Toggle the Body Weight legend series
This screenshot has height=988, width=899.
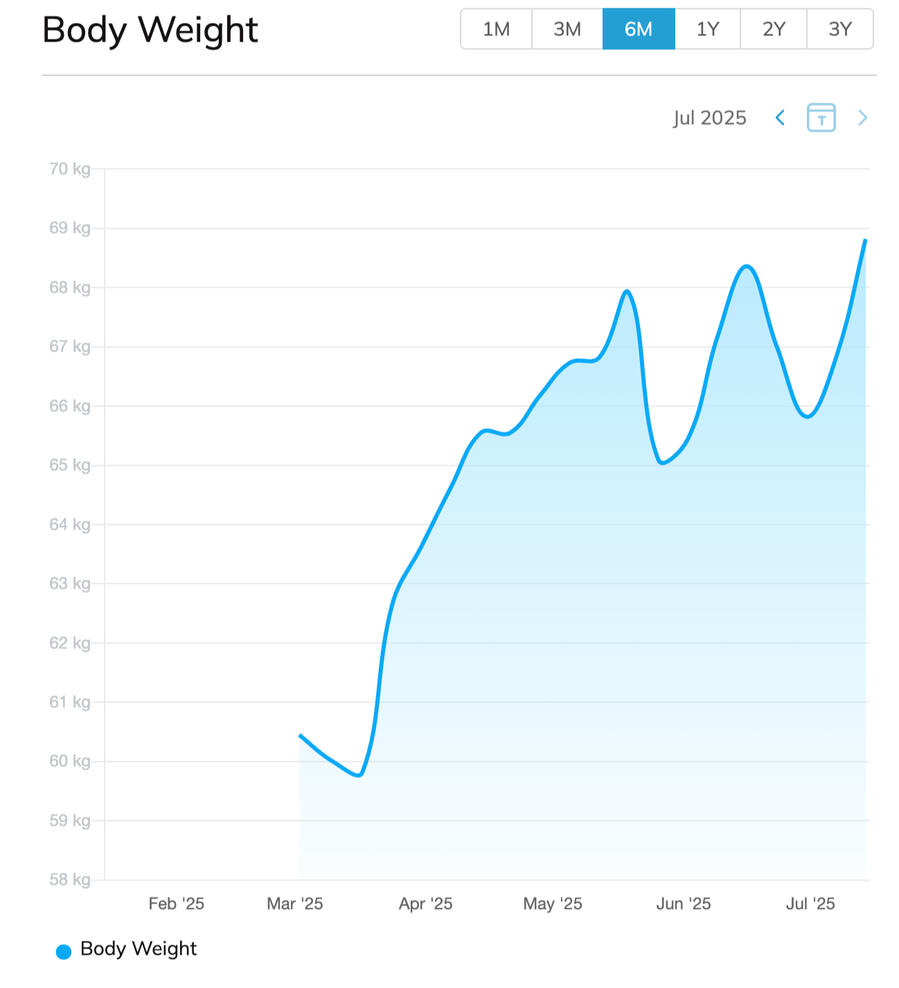pos(126,950)
